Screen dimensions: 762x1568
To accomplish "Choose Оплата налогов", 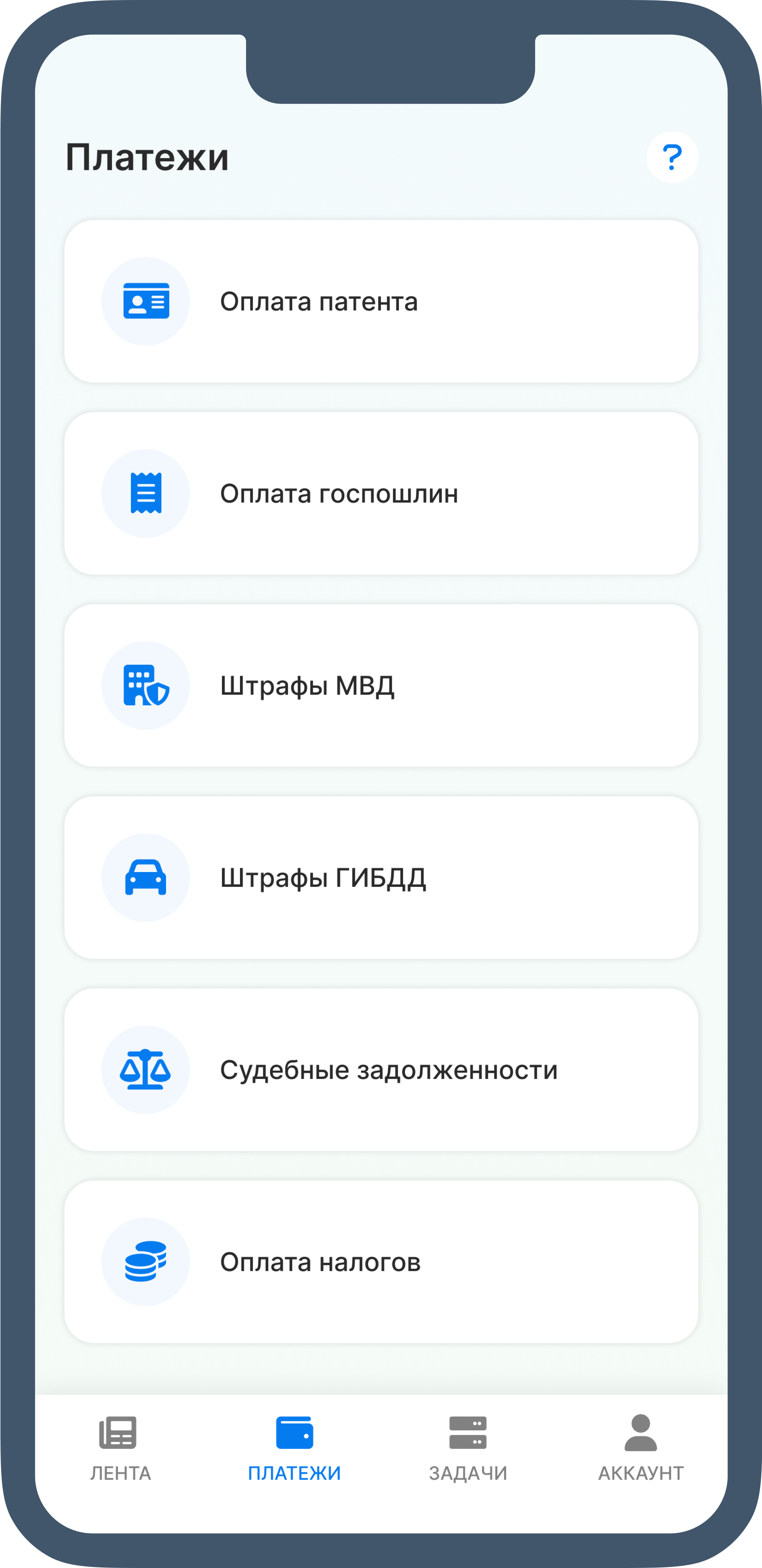I will [x=381, y=1262].
